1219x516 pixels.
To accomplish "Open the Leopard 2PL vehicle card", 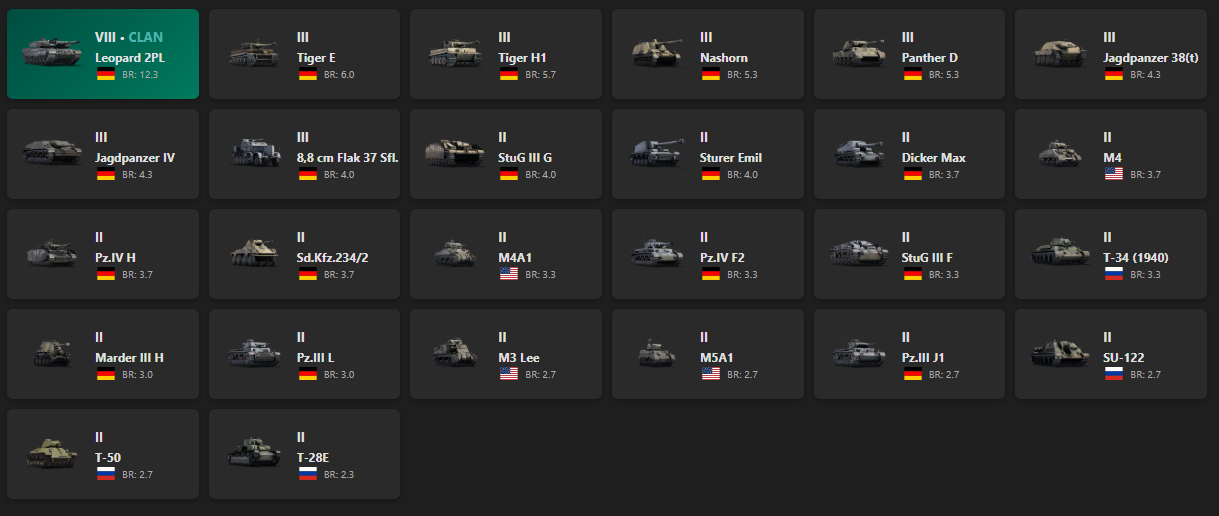I will (x=103, y=55).
